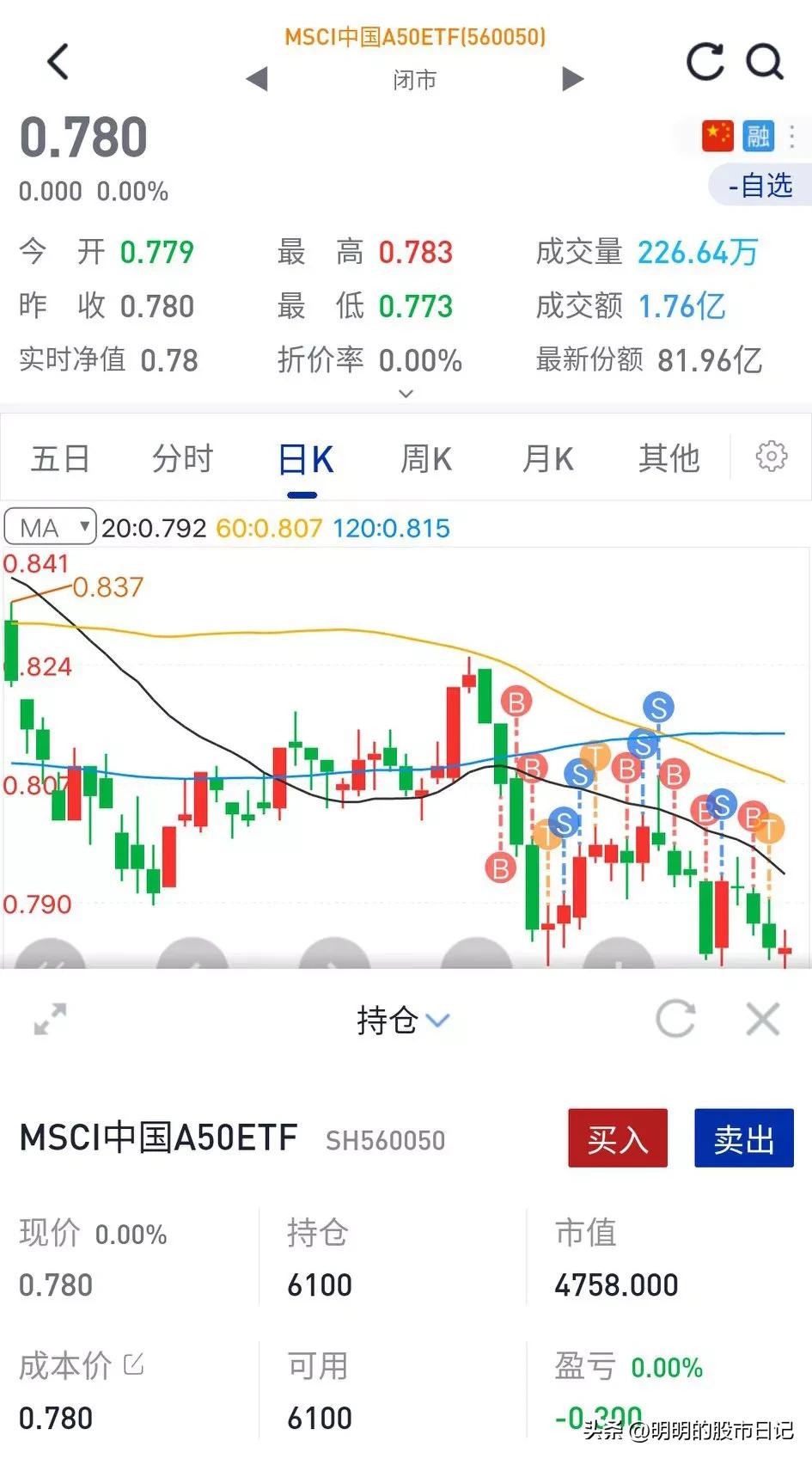Open the stock search

pos(765,61)
